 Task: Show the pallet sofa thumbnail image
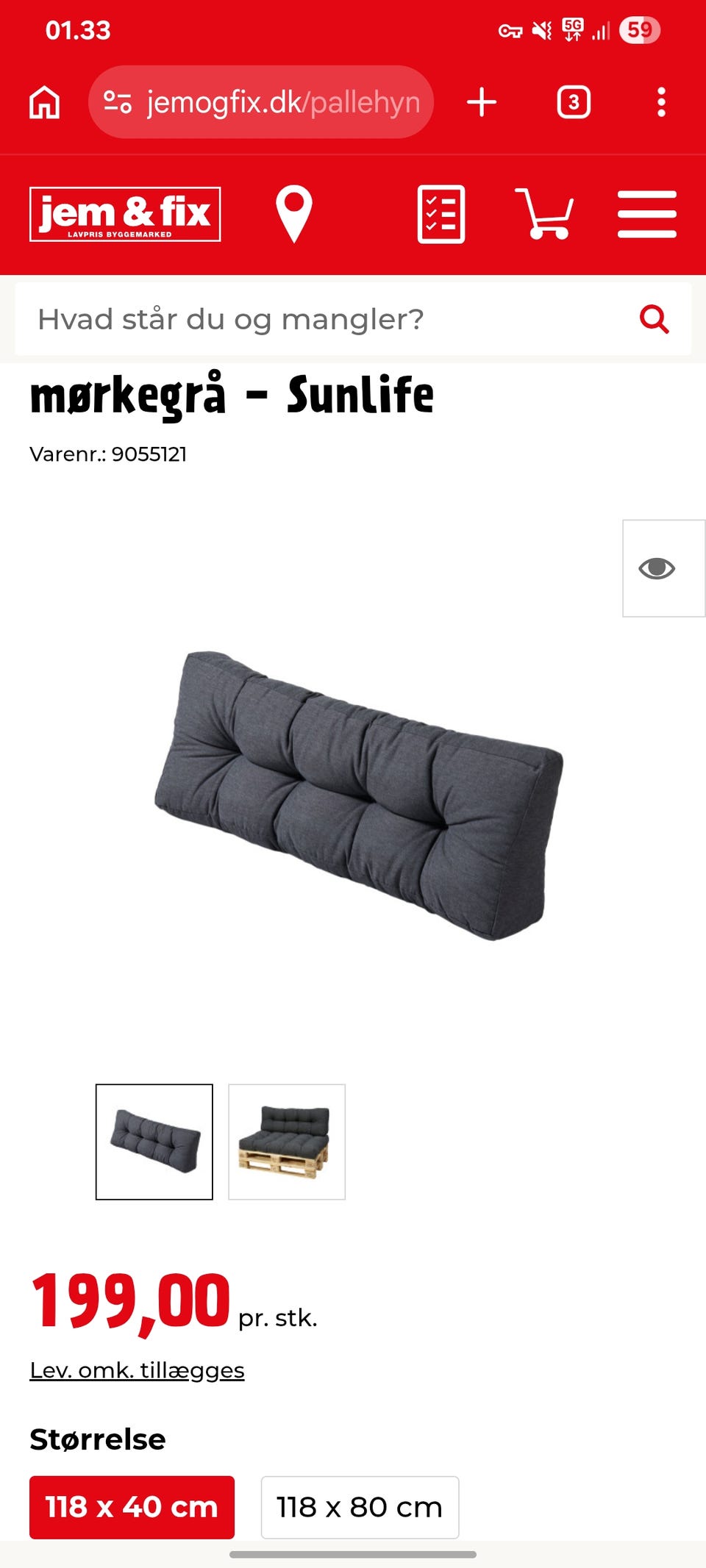pos(287,1142)
